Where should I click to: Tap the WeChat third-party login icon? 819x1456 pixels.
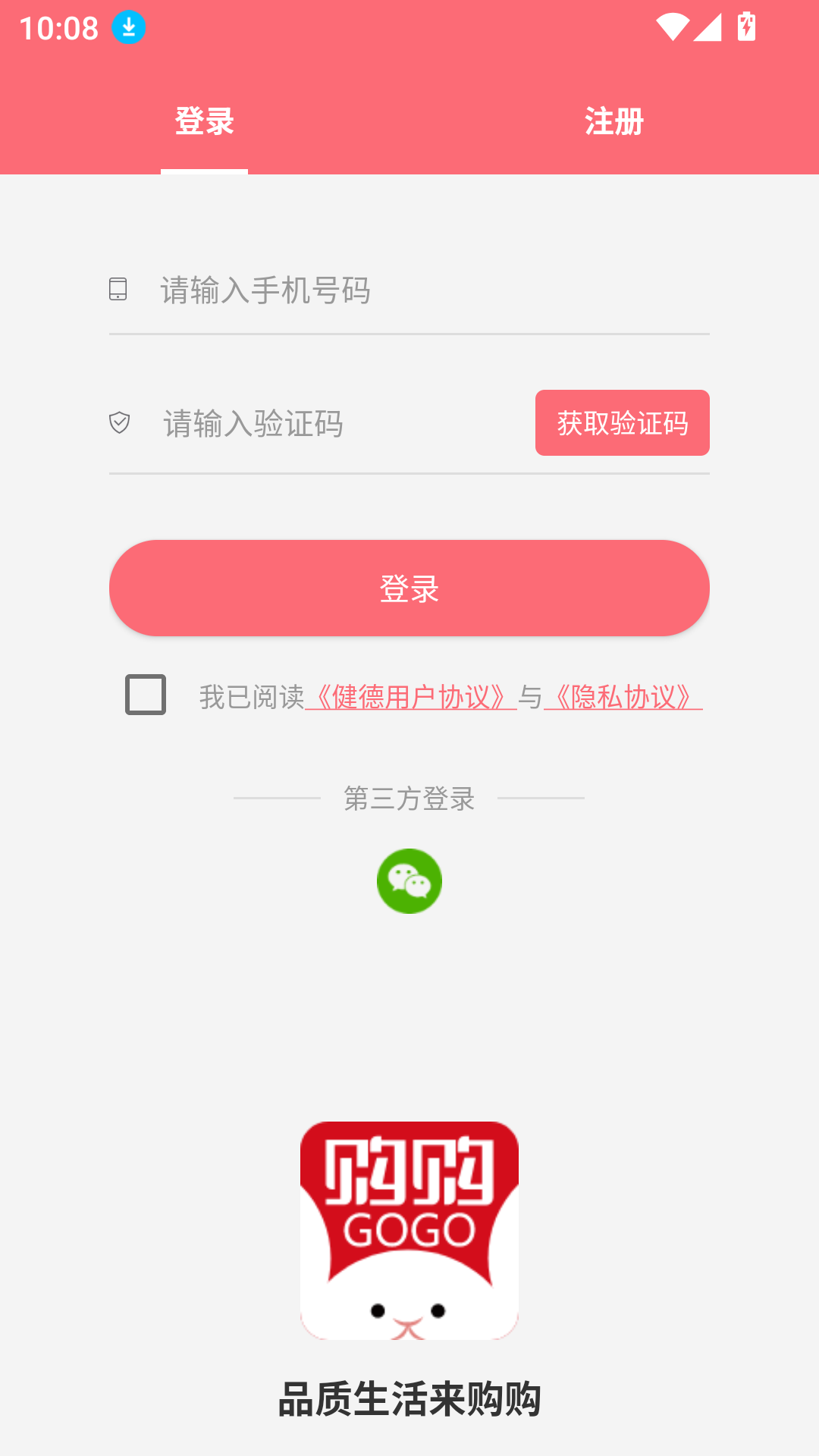(409, 880)
